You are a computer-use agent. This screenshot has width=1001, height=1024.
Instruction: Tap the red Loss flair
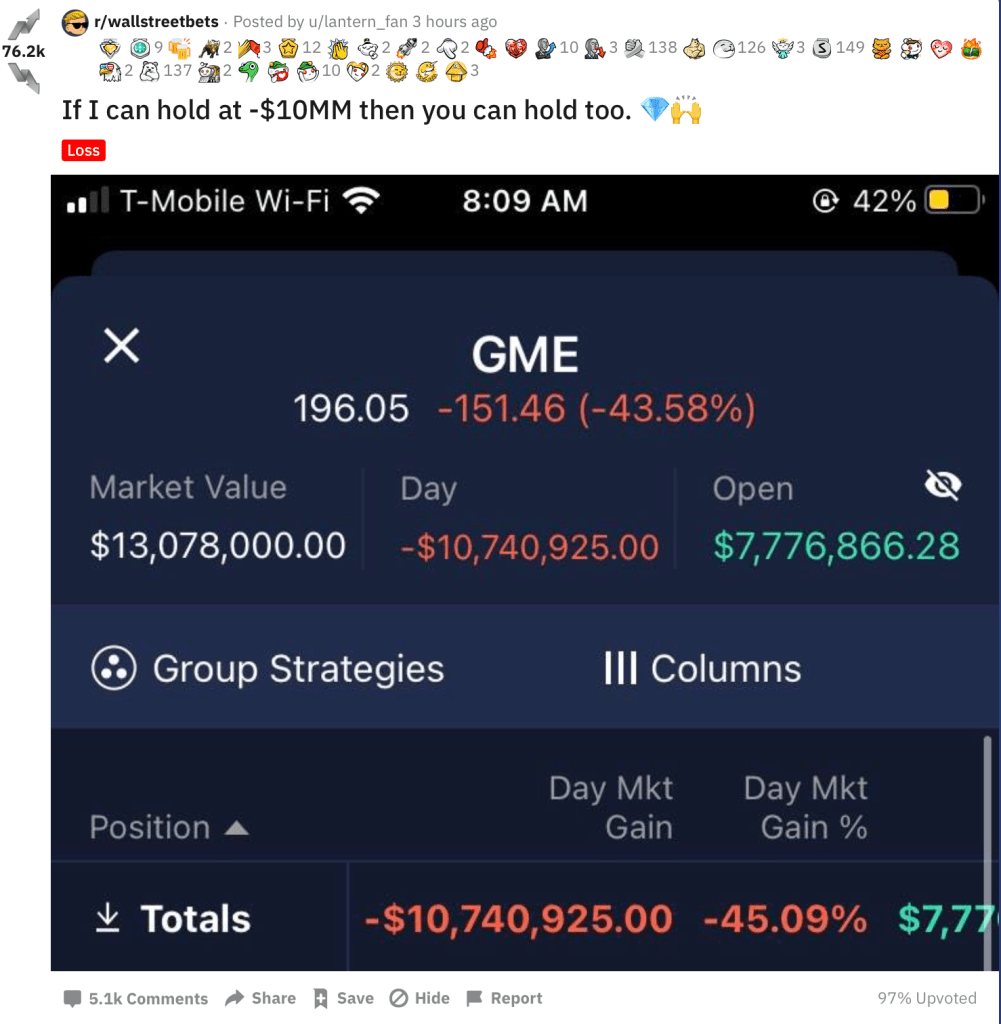[83, 150]
